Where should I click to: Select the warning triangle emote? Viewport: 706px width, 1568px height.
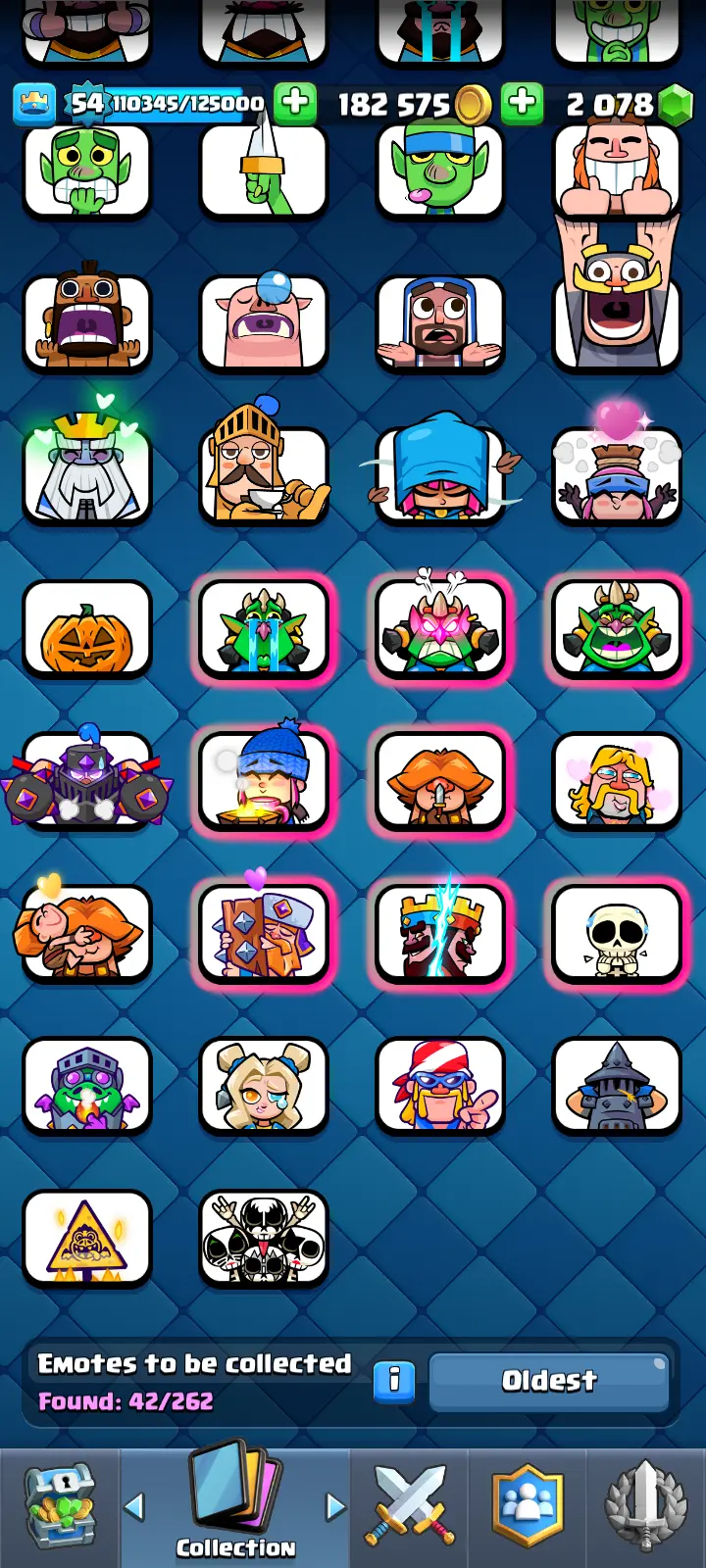click(87, 1239)
